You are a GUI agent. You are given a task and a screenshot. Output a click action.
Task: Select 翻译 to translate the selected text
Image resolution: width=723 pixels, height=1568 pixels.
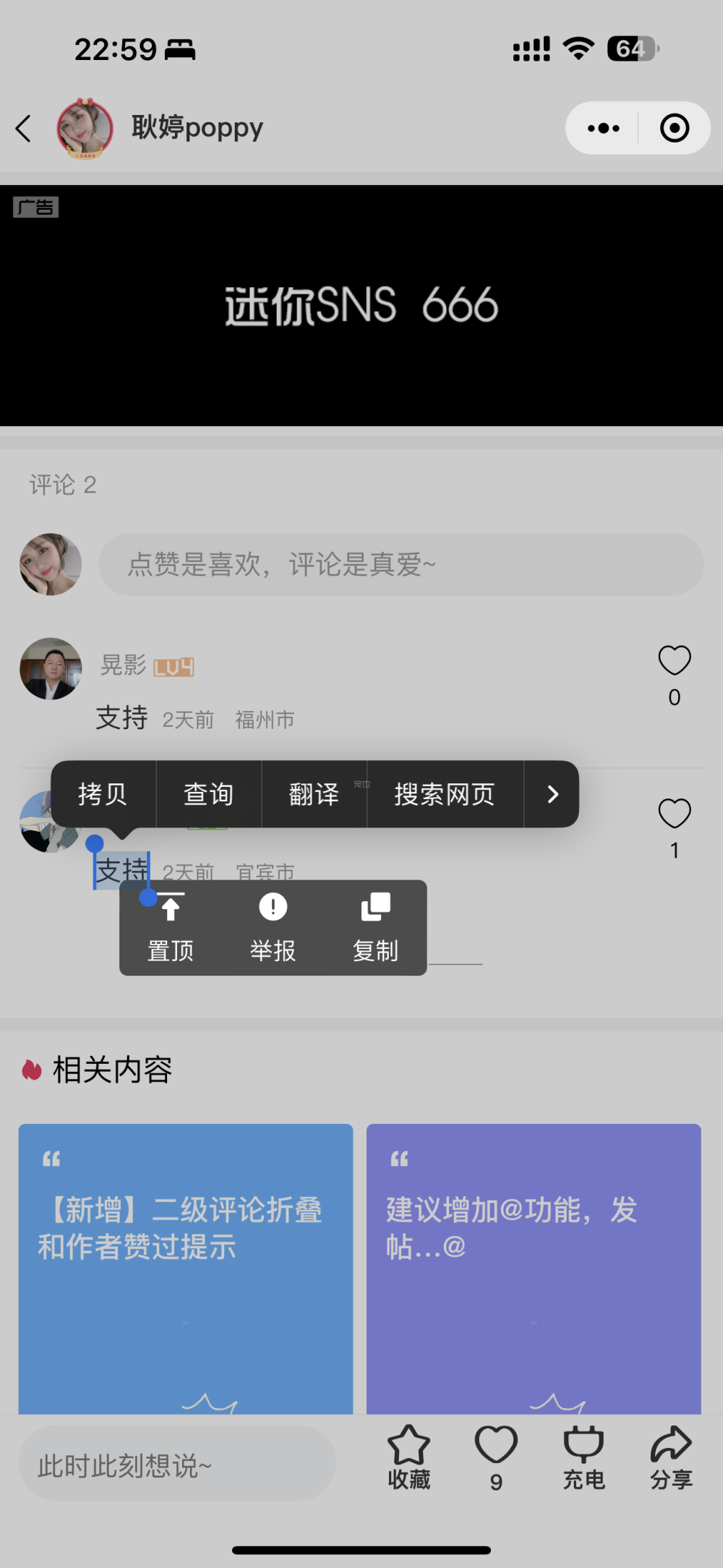coord(315,794)
